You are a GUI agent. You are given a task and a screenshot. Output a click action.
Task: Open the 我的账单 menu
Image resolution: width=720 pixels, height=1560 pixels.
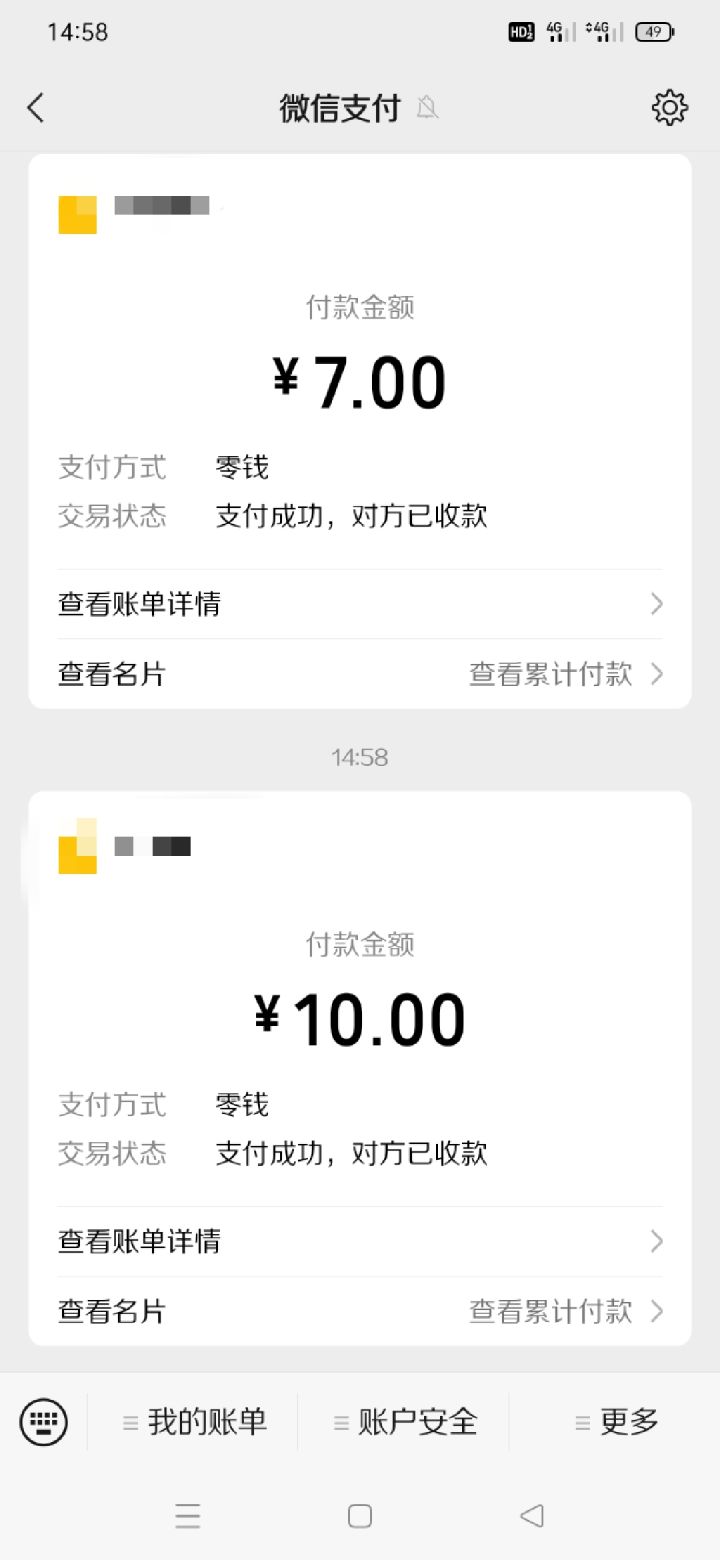pyautogui.click(x=195, y=1421)
